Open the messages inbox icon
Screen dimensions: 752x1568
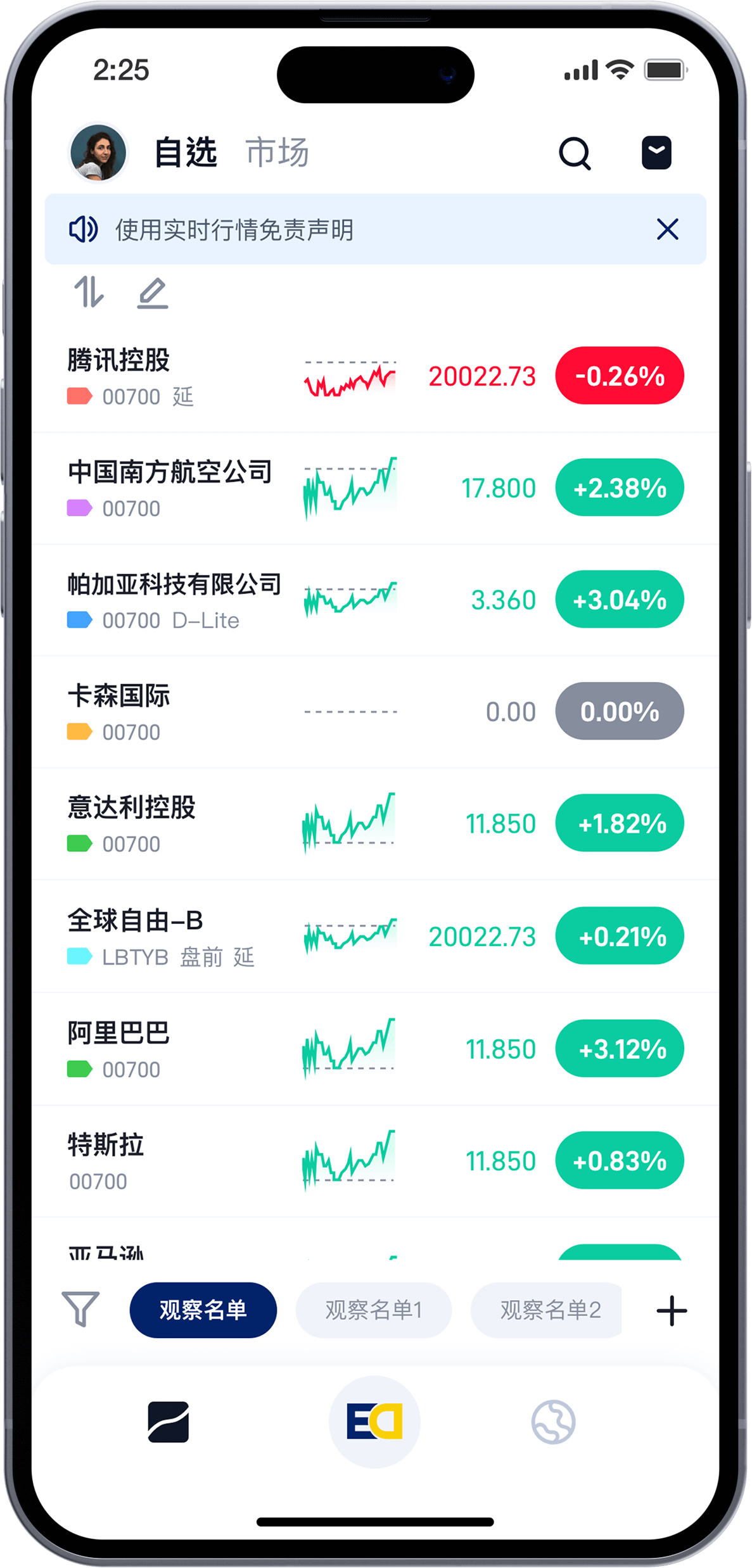click(656, 153)
